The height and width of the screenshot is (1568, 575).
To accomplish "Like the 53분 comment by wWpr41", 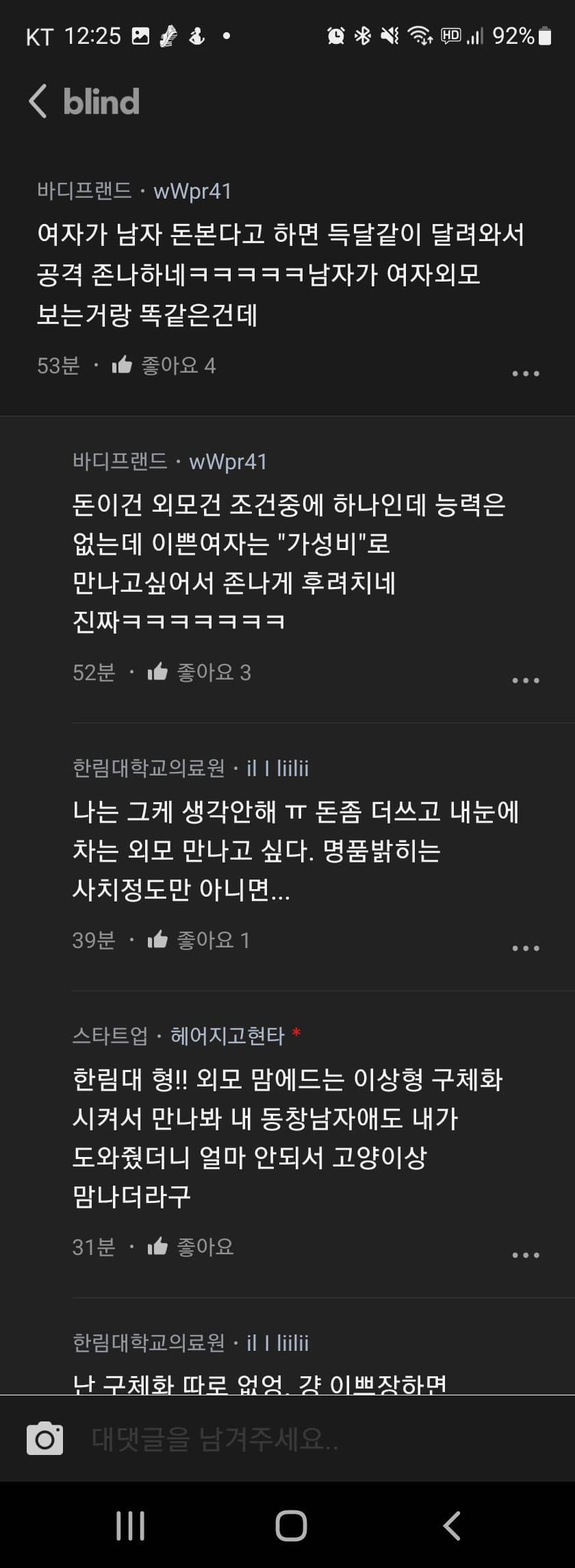I will click(x=122, y=365).
